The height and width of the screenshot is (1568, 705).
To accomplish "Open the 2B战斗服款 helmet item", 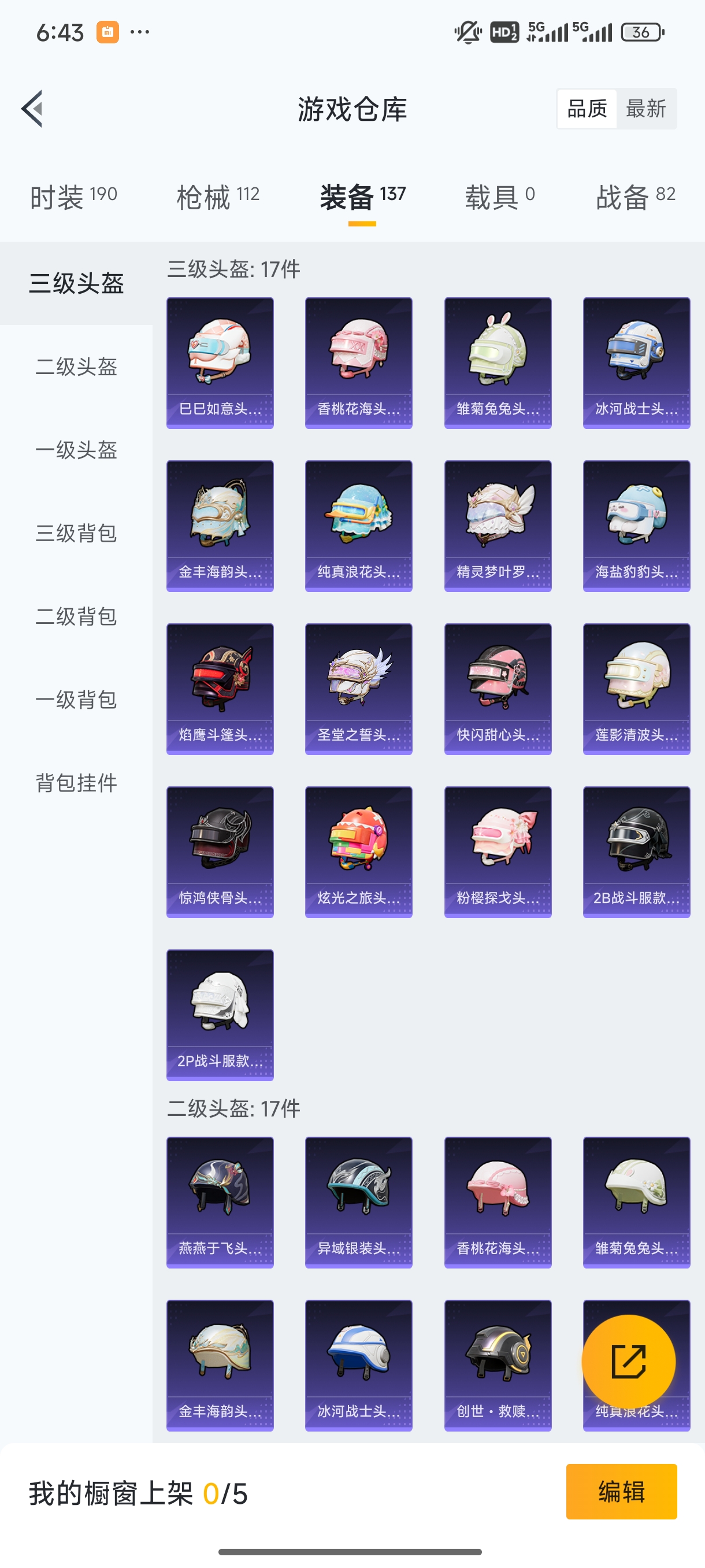I will (x=636, y=852).
